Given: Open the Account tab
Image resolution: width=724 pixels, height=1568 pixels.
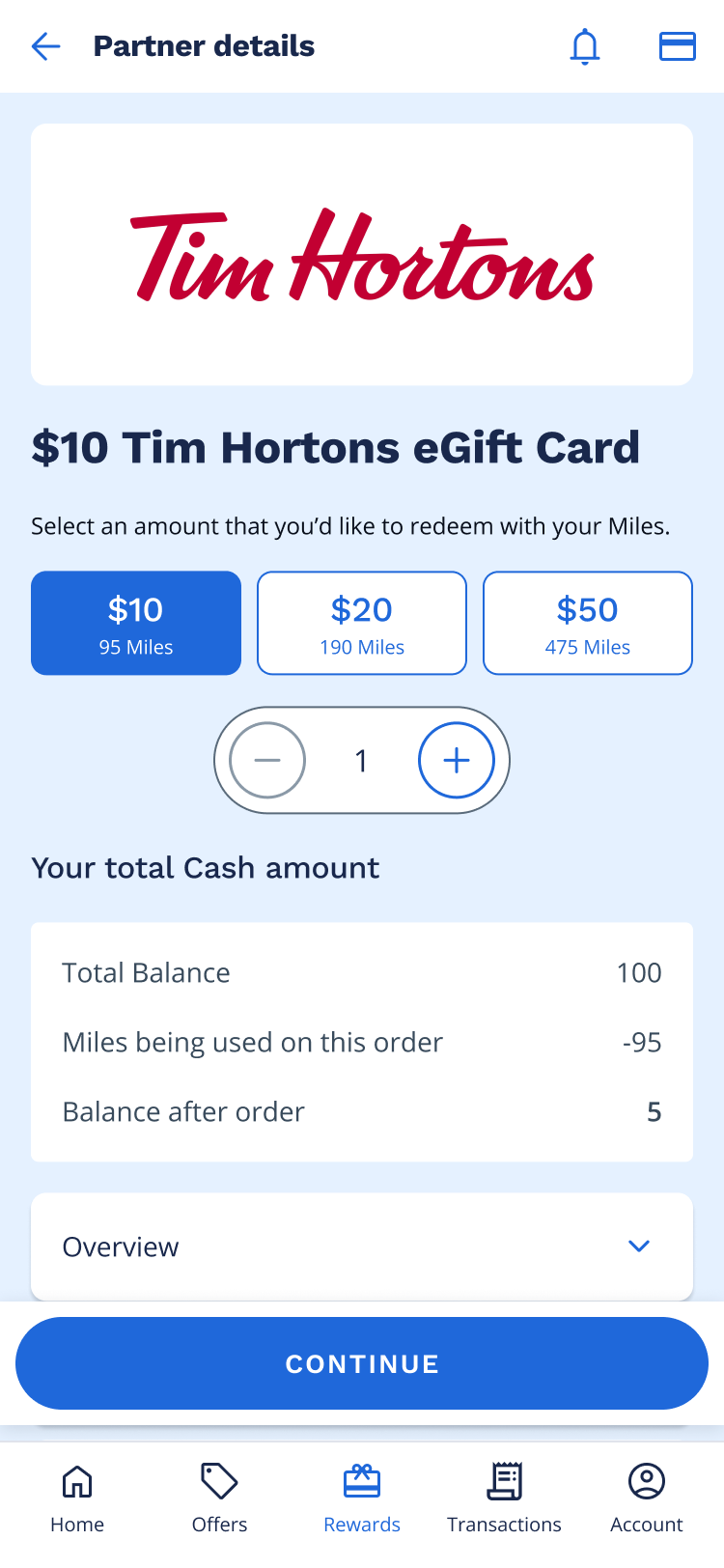Looking at the screenshot, I should [x=647, y=1498].
